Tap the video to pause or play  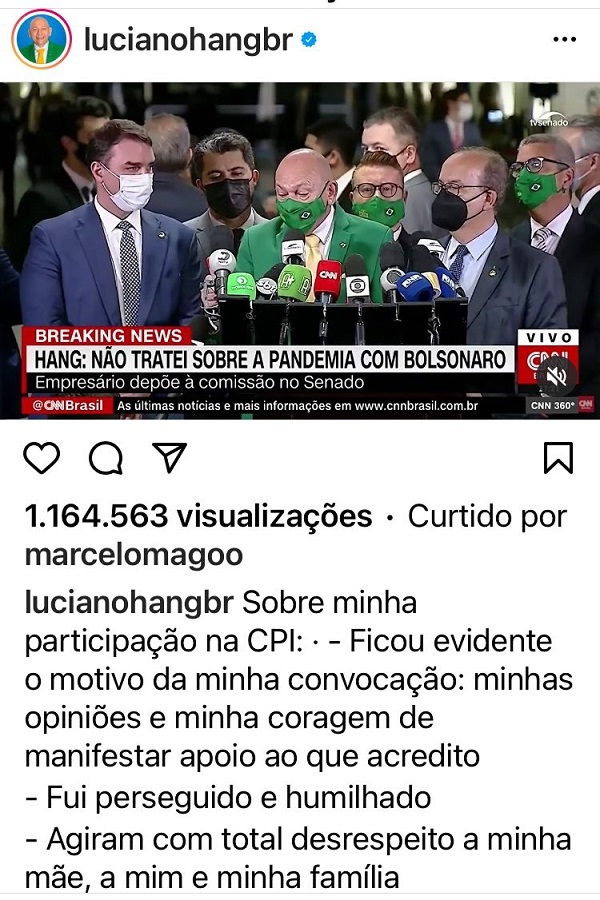(x=300, y=220)
